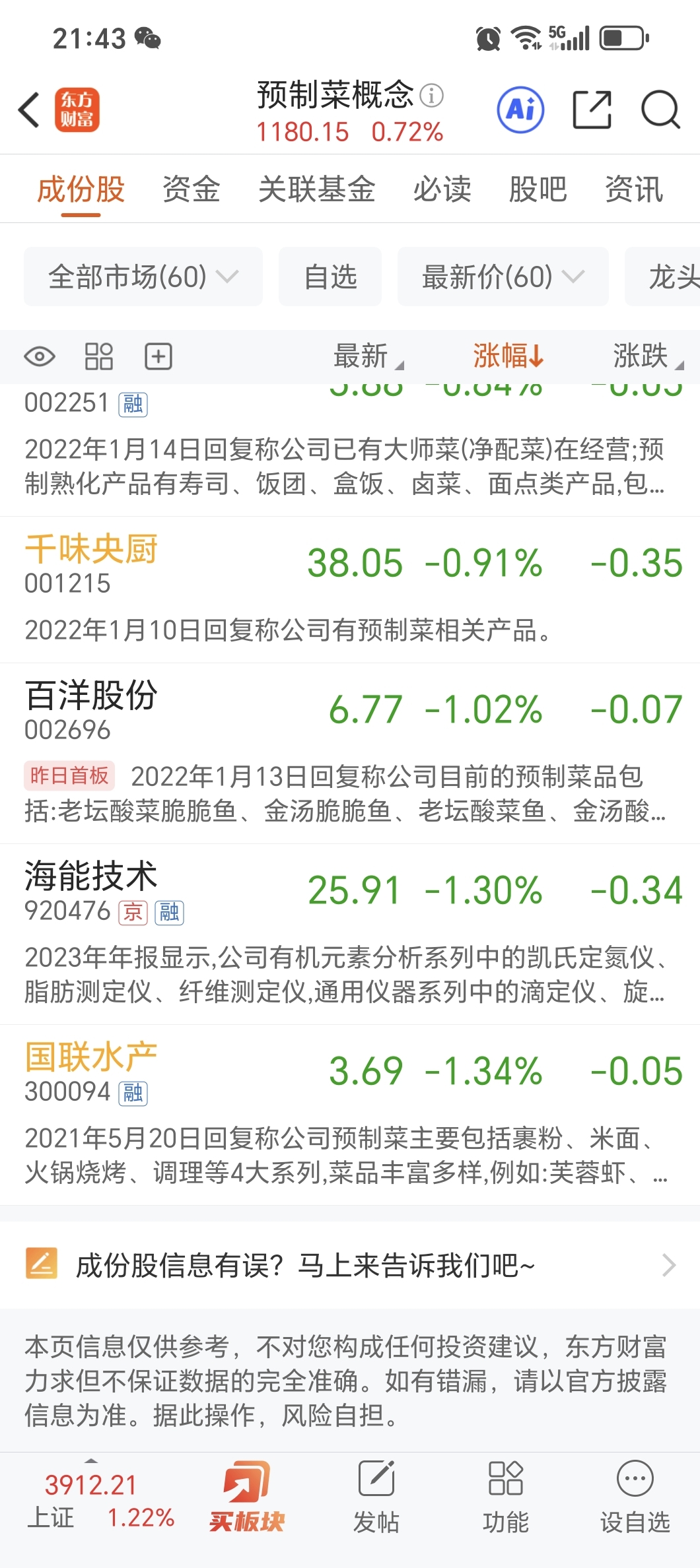
Task: Go back using the top-left arrow
Action: (x=29, y=110)
